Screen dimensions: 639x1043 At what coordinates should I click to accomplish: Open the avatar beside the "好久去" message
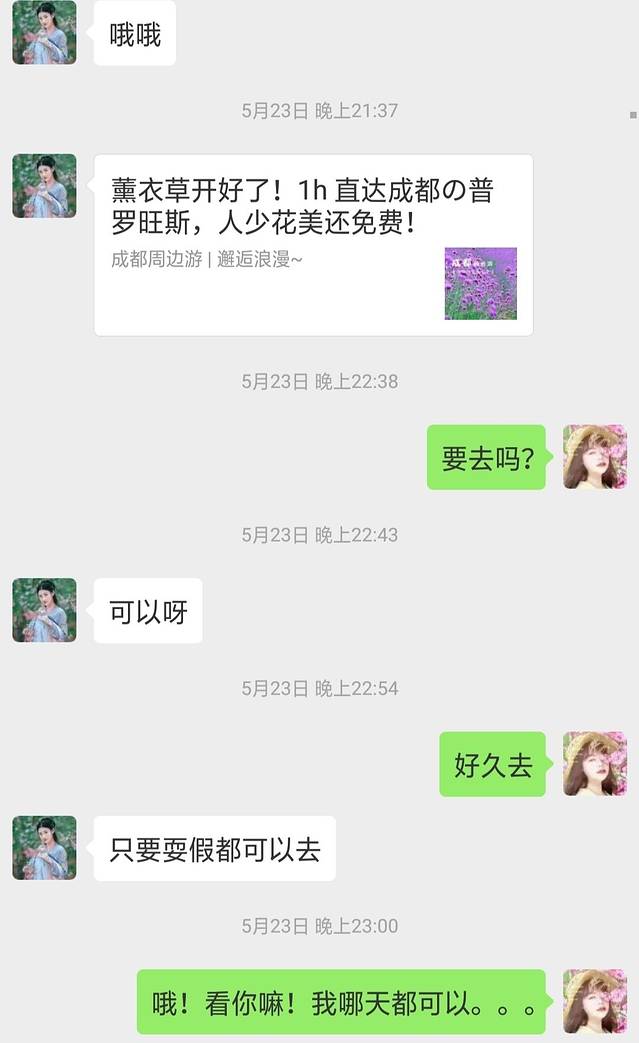coord(594,764)
